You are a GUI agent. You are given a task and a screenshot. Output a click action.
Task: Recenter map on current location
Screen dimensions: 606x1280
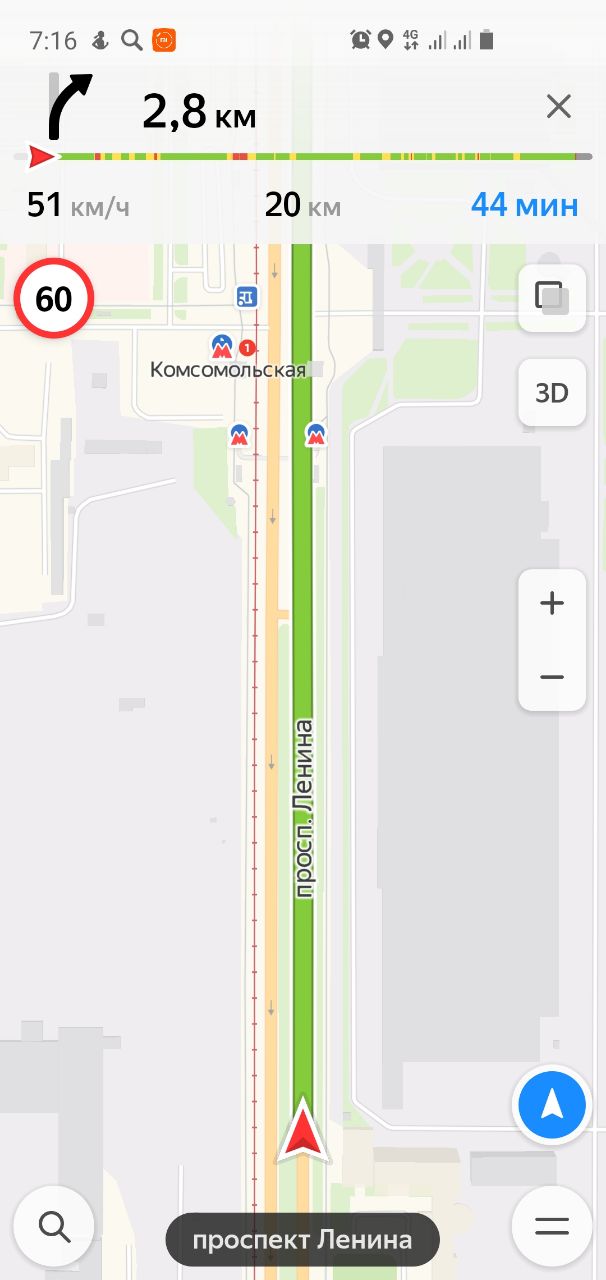(551, 1104)
